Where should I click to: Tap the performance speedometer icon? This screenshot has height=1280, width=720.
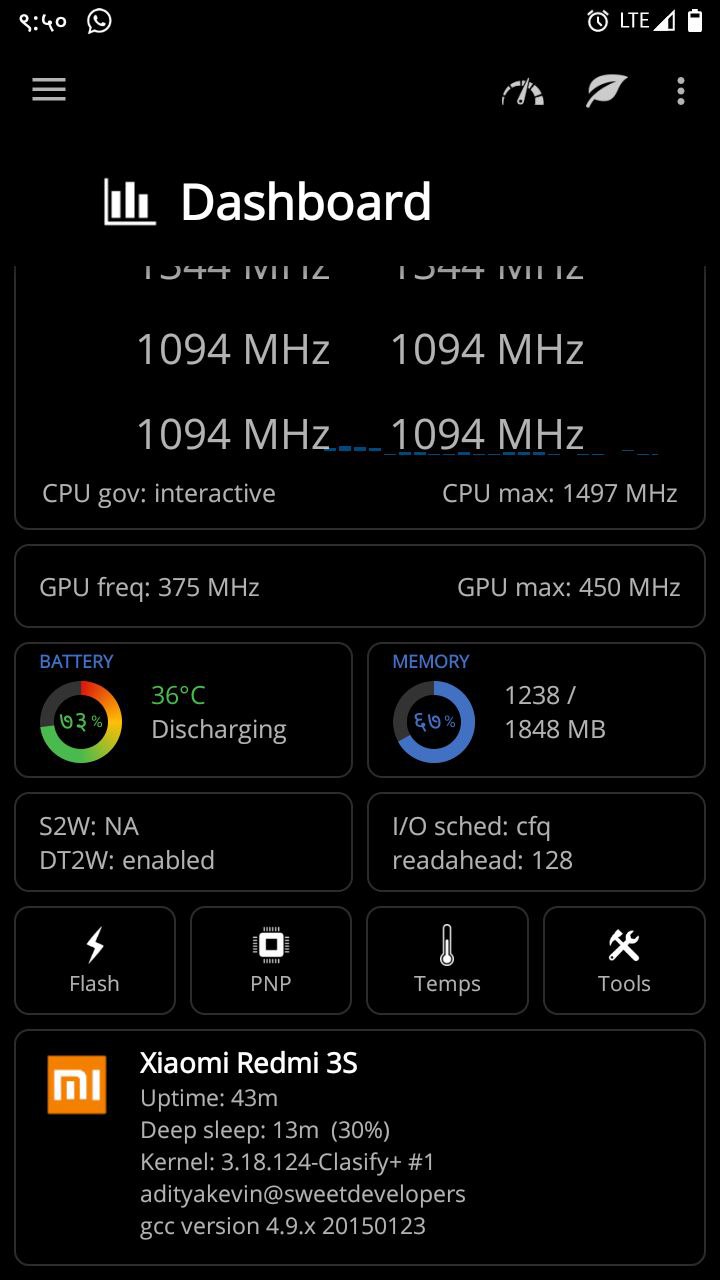click(x=523, y=92)
